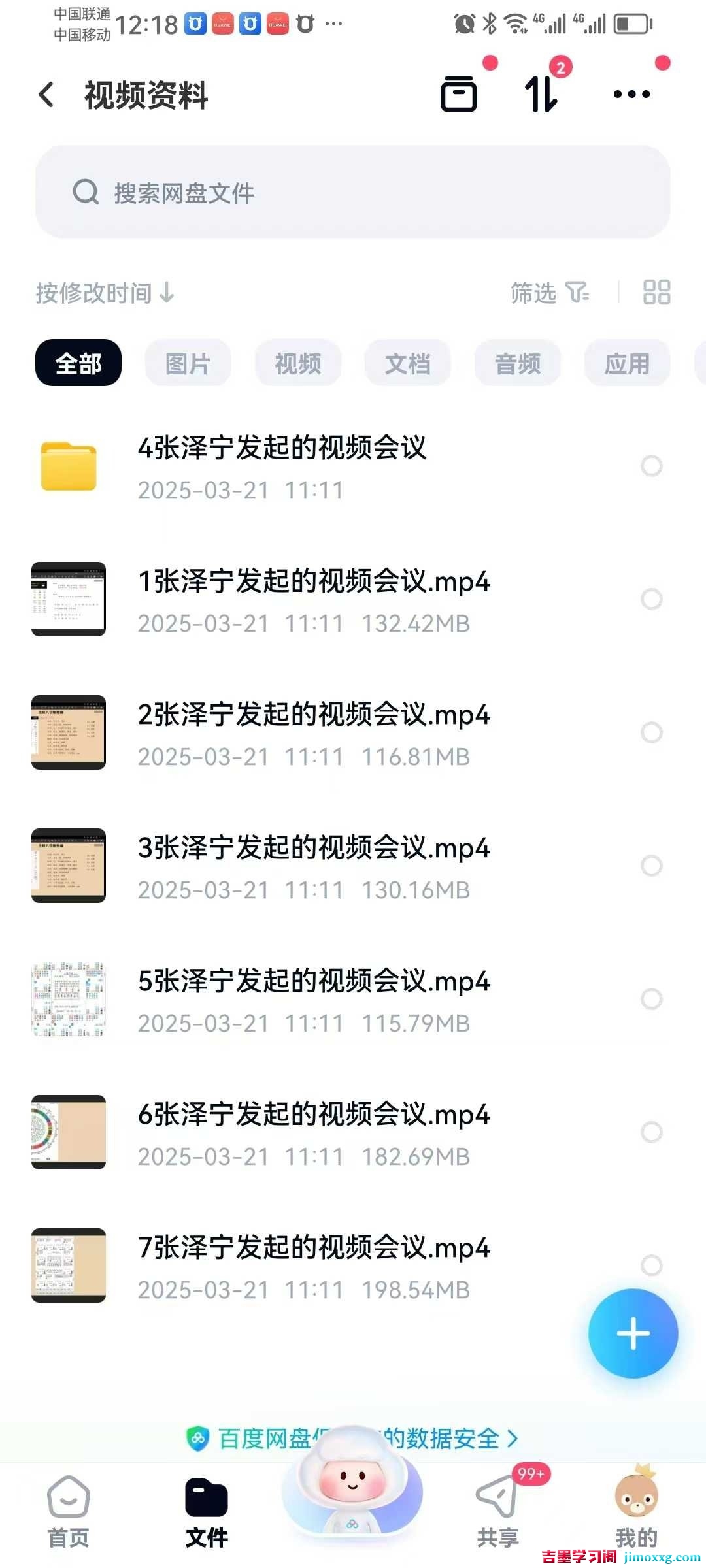Select the 全部 highlighted filter chip
706x1568 pixels.
77,363
